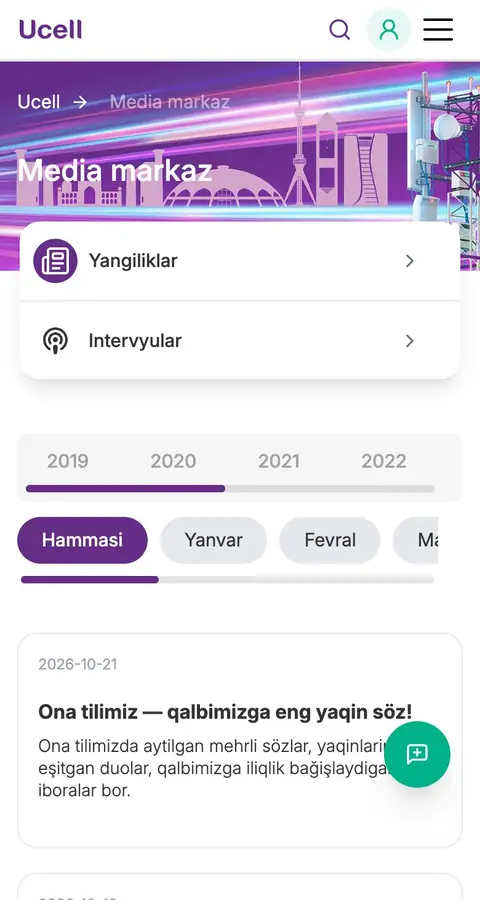This screenshot has width=480, height=900.
Task: Select the year 2020
Action: pos(173,461)
